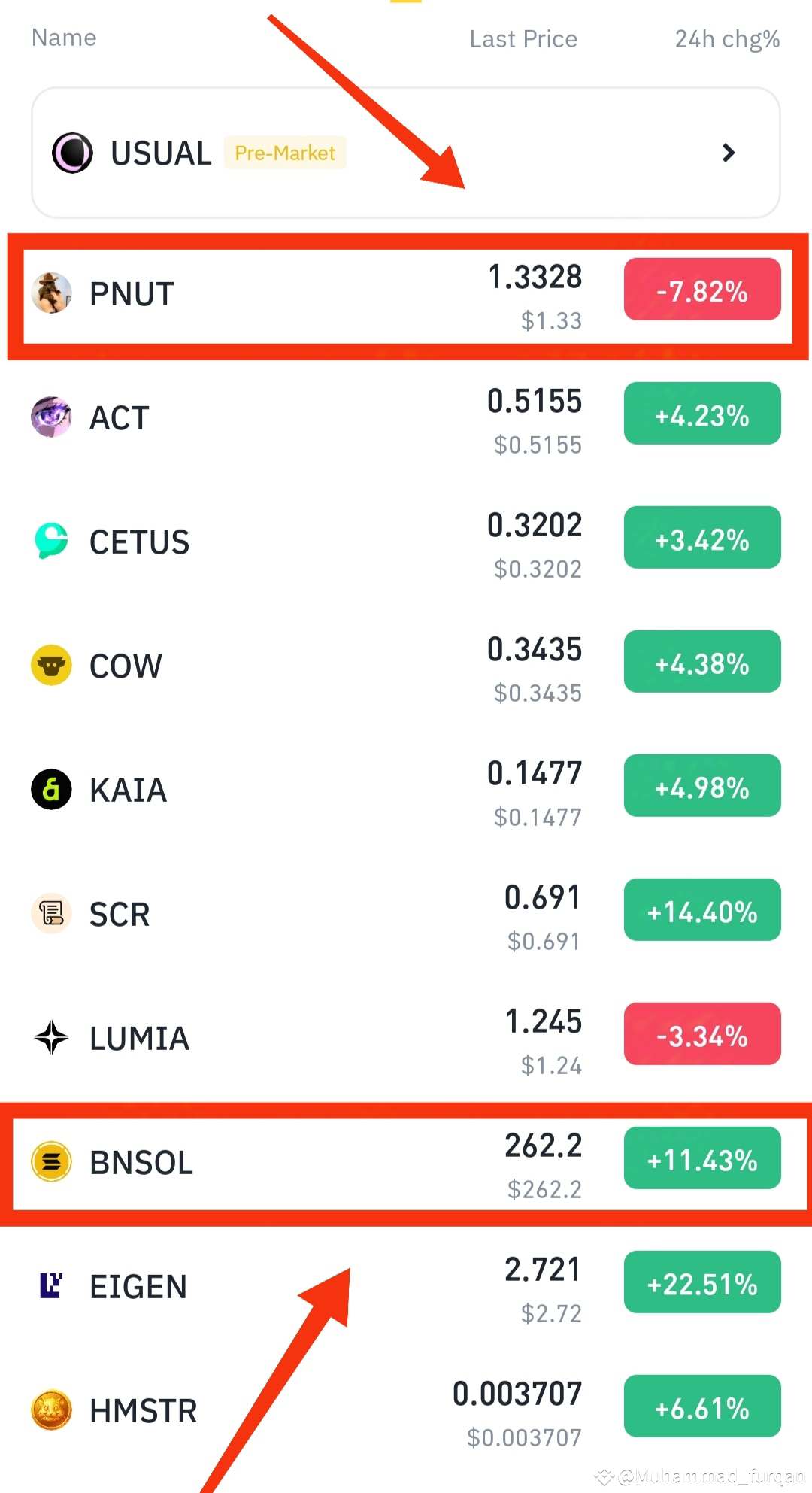Viewport: 812px width, 1493px height.
Task: Click the Name column header
Action: [63, 37]
